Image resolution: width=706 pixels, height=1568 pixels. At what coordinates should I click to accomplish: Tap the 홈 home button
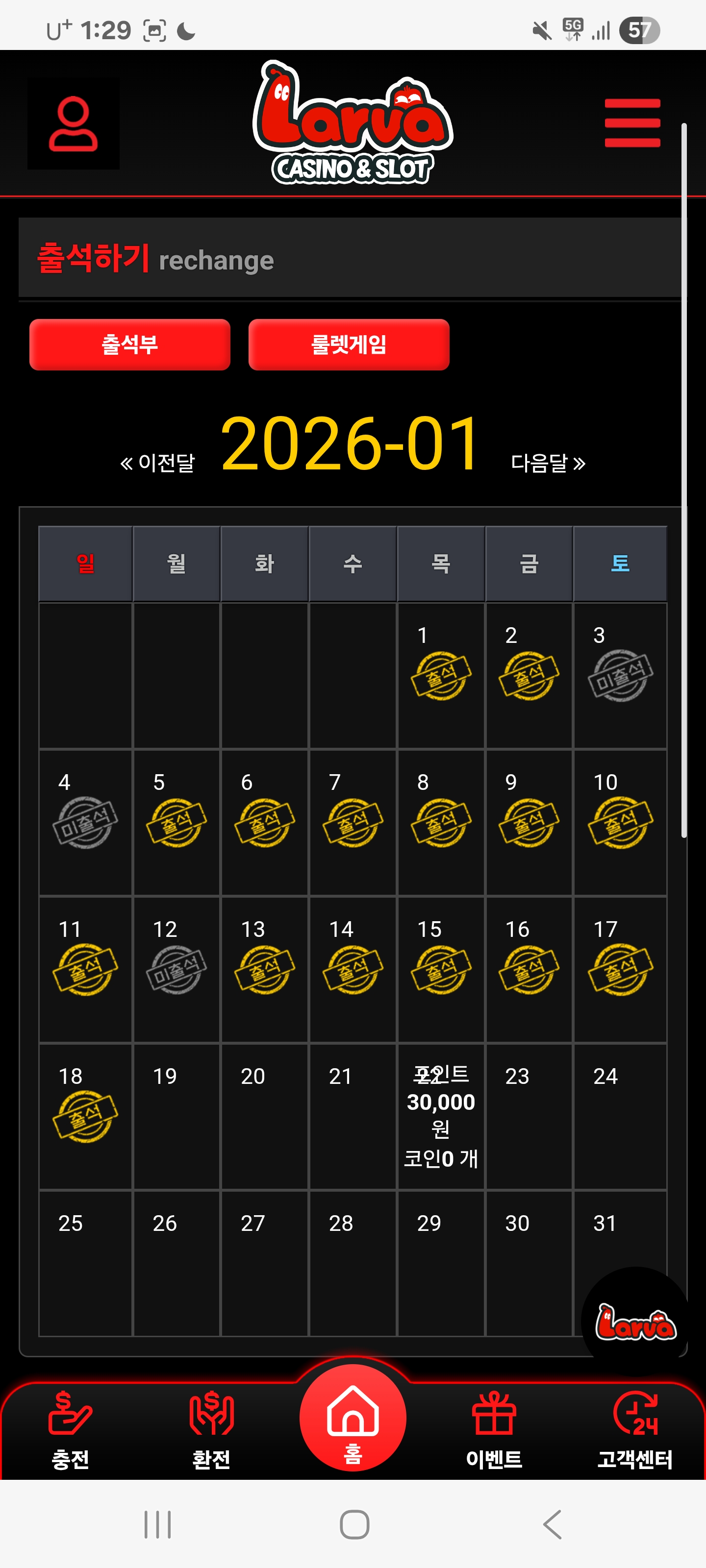[353, 1417]
